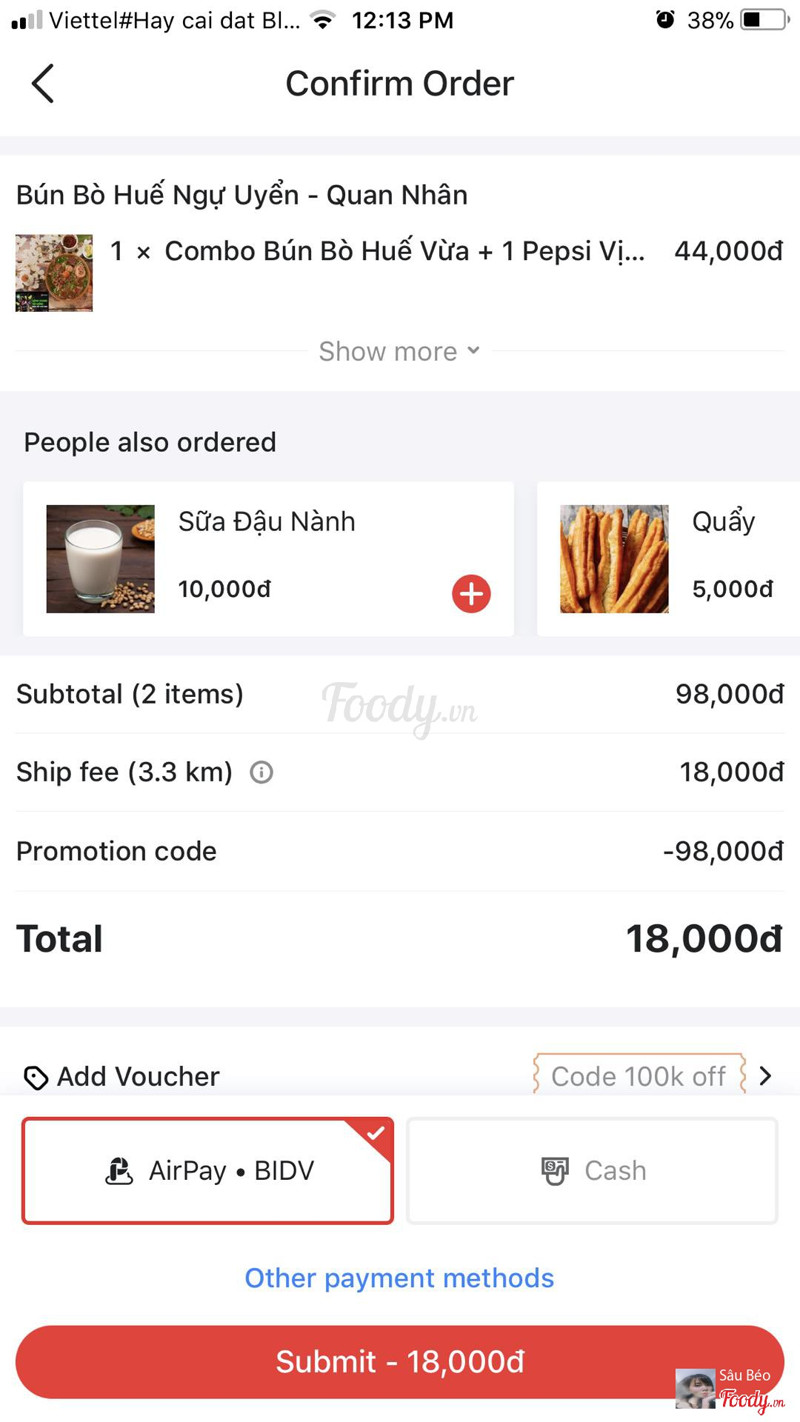Add Sữa Đậu Nành to the order
This screenshot has height=1422, width=800.
tap(471, 593)
